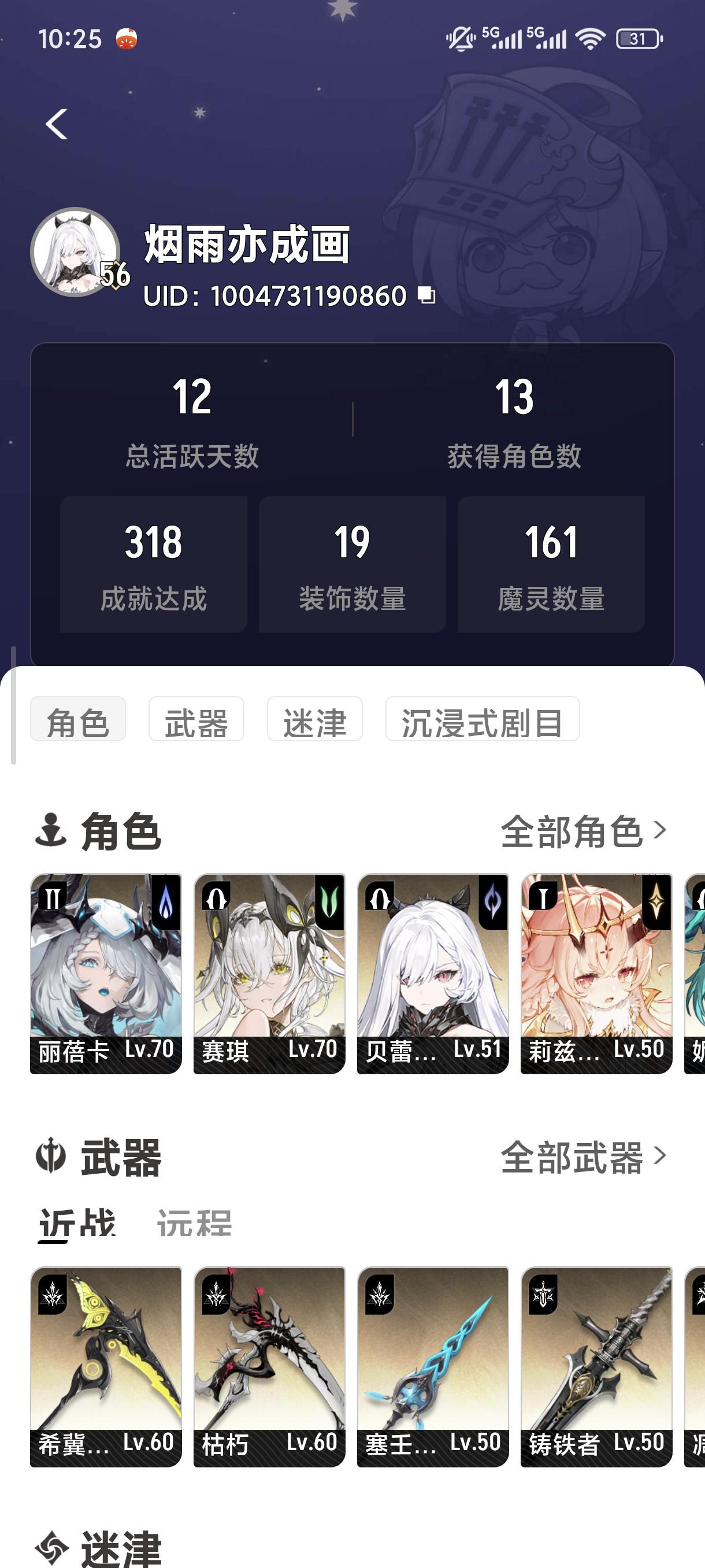Select the 近战 weapon tab
Image resolution: width=705 pixels, height=1568 pixels.
[77, 1222]
